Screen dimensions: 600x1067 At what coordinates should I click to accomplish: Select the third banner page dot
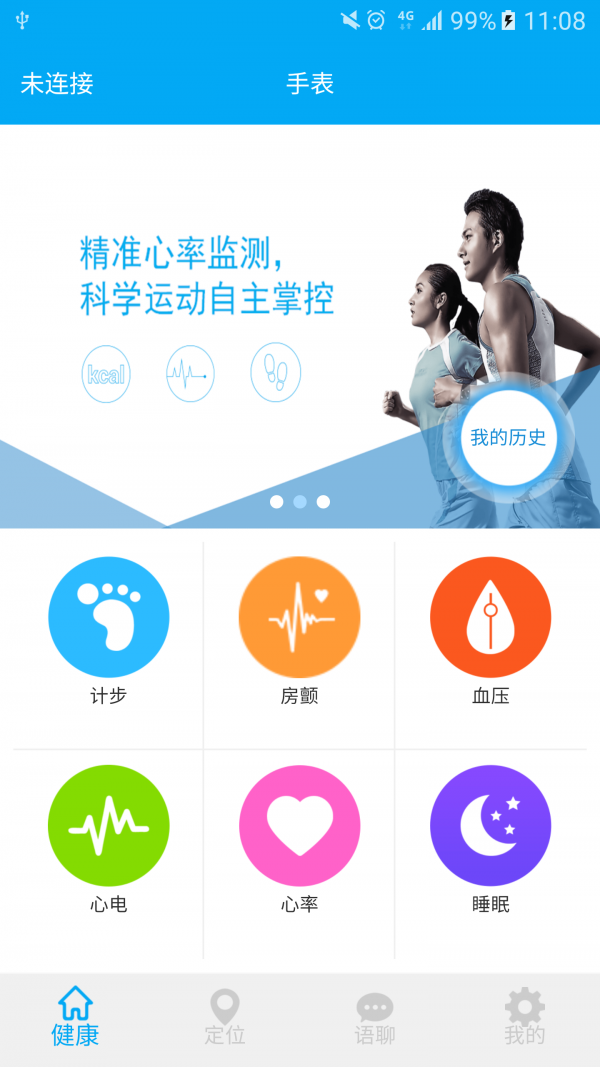coord(323,502)
